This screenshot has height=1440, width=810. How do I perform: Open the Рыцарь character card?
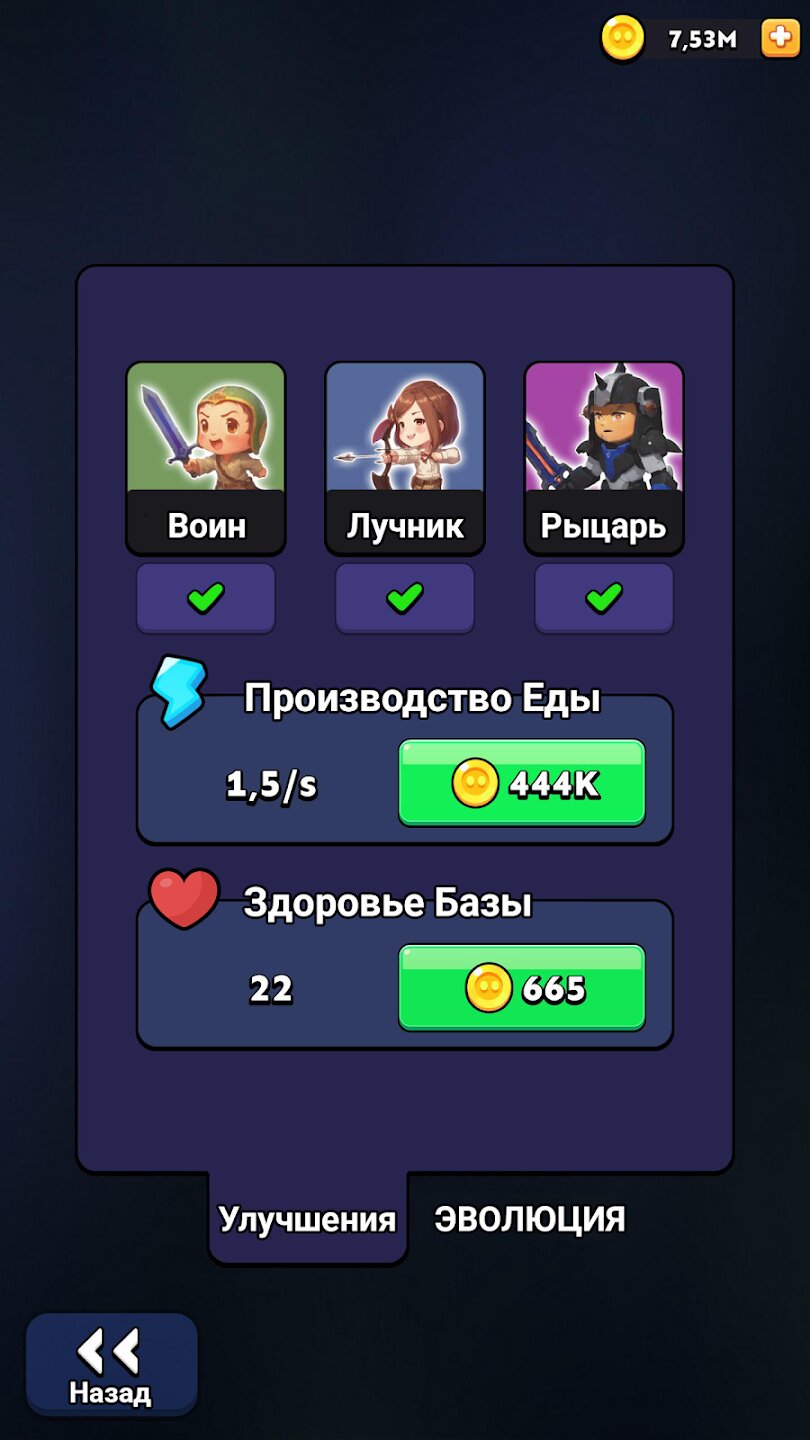click(x=604, y=458)
